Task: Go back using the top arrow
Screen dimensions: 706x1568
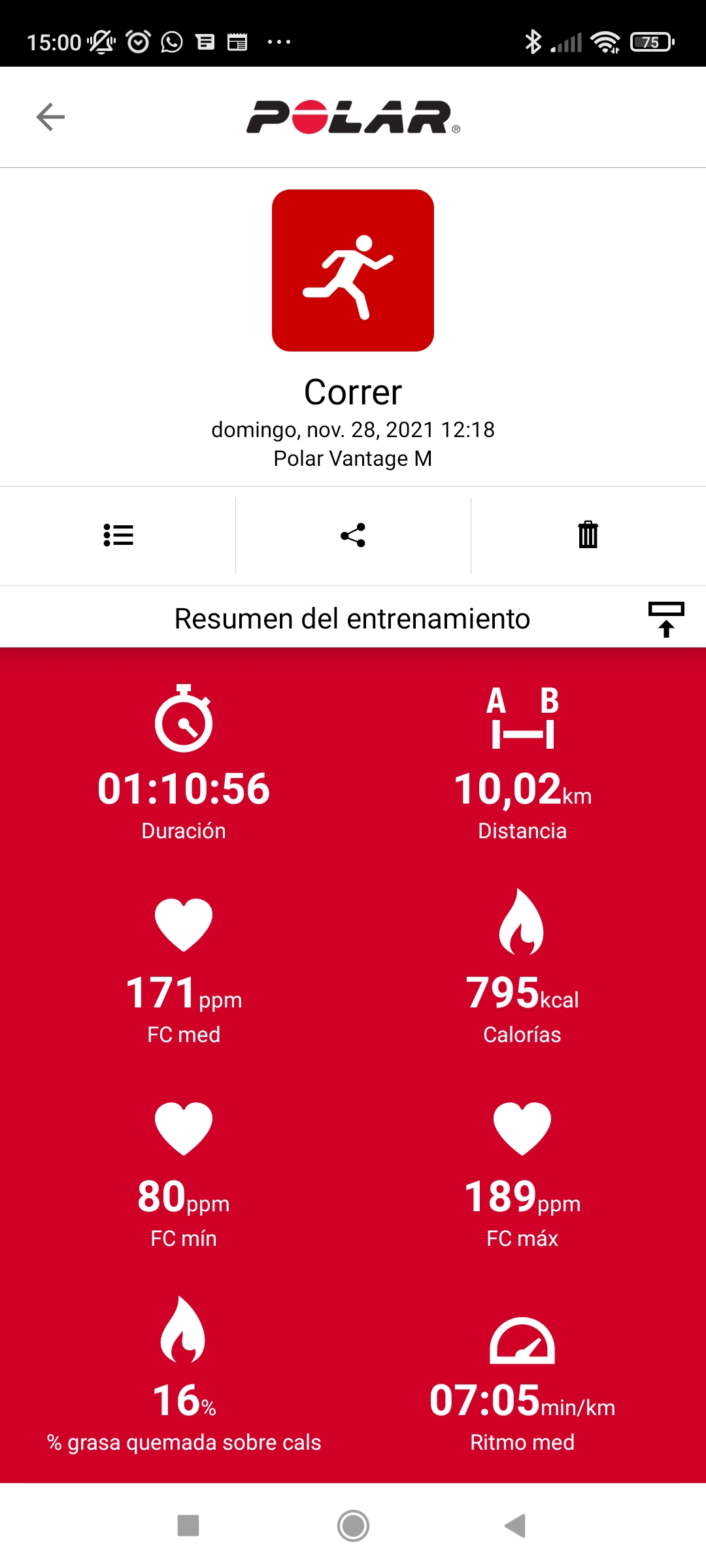Action: point(50,117)
